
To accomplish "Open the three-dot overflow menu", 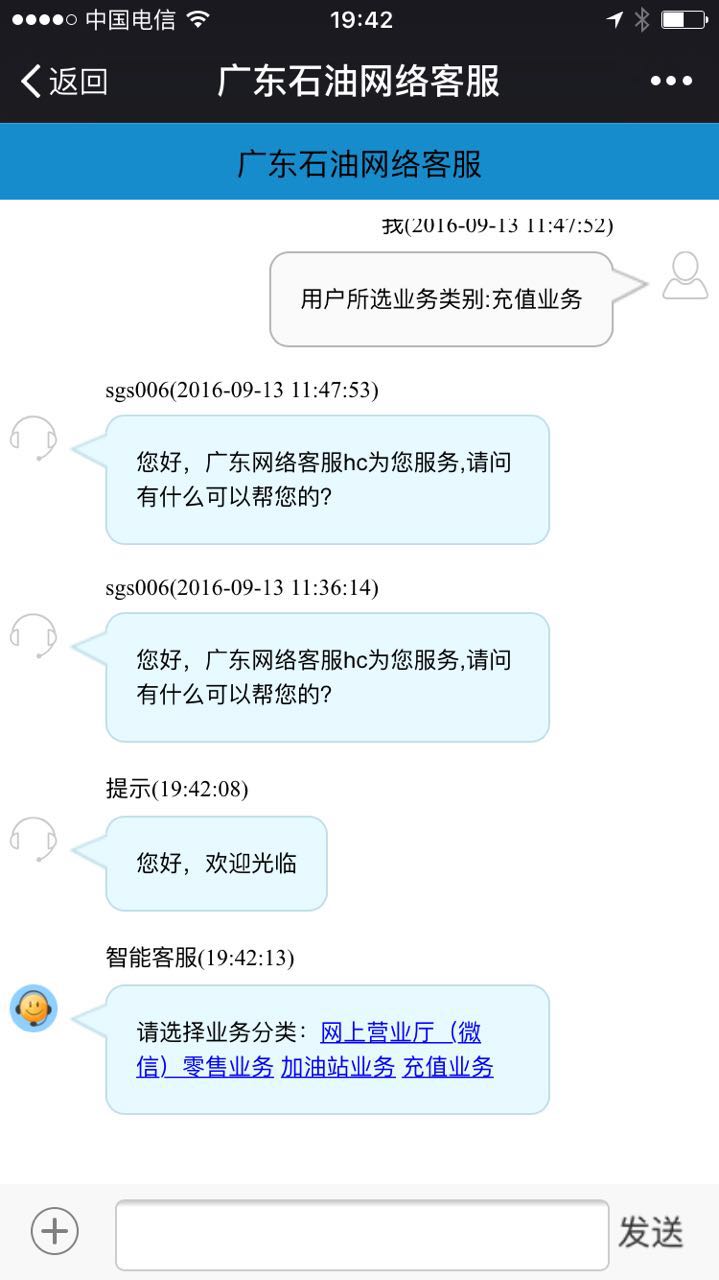I will pyautogui.click(x=671, y=81).
